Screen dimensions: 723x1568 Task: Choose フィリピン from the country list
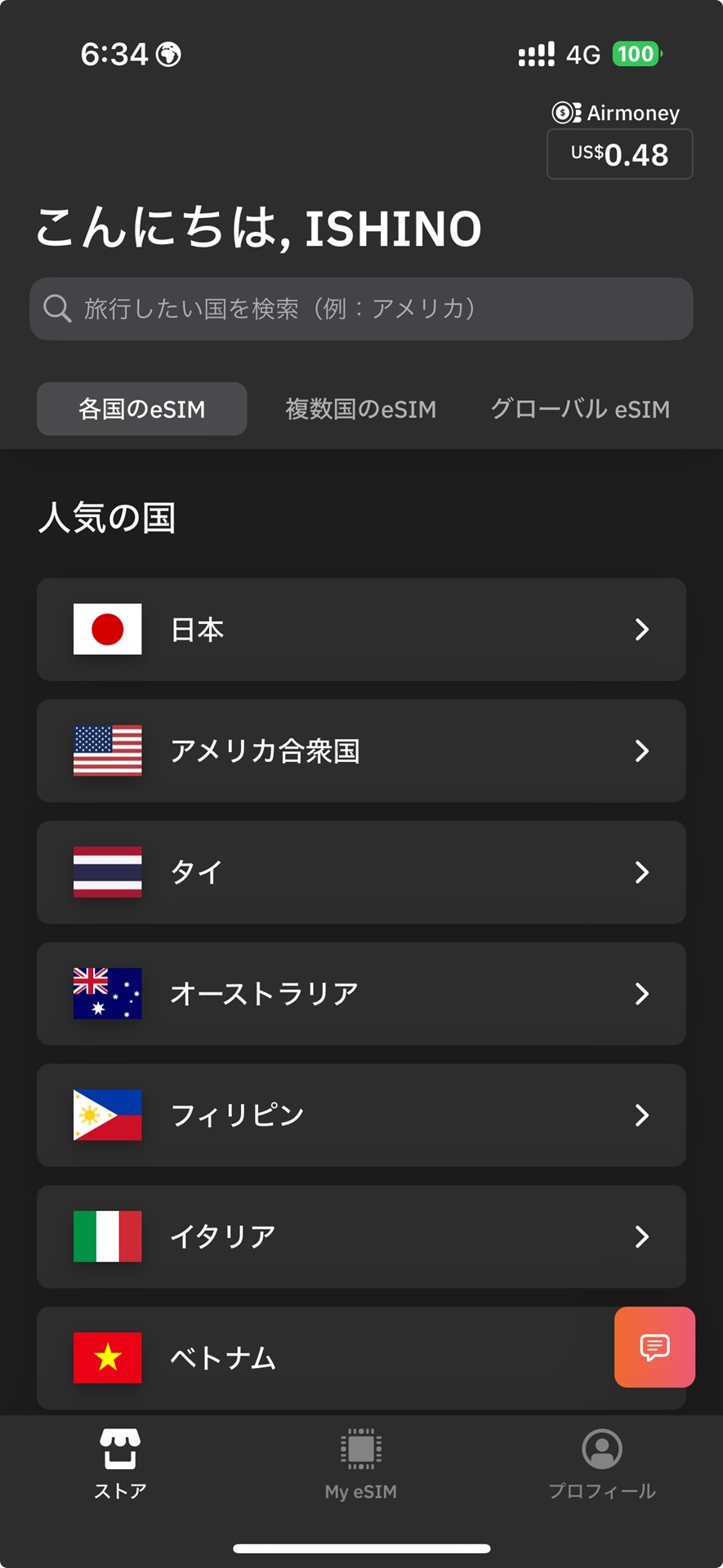[360, 1115]
